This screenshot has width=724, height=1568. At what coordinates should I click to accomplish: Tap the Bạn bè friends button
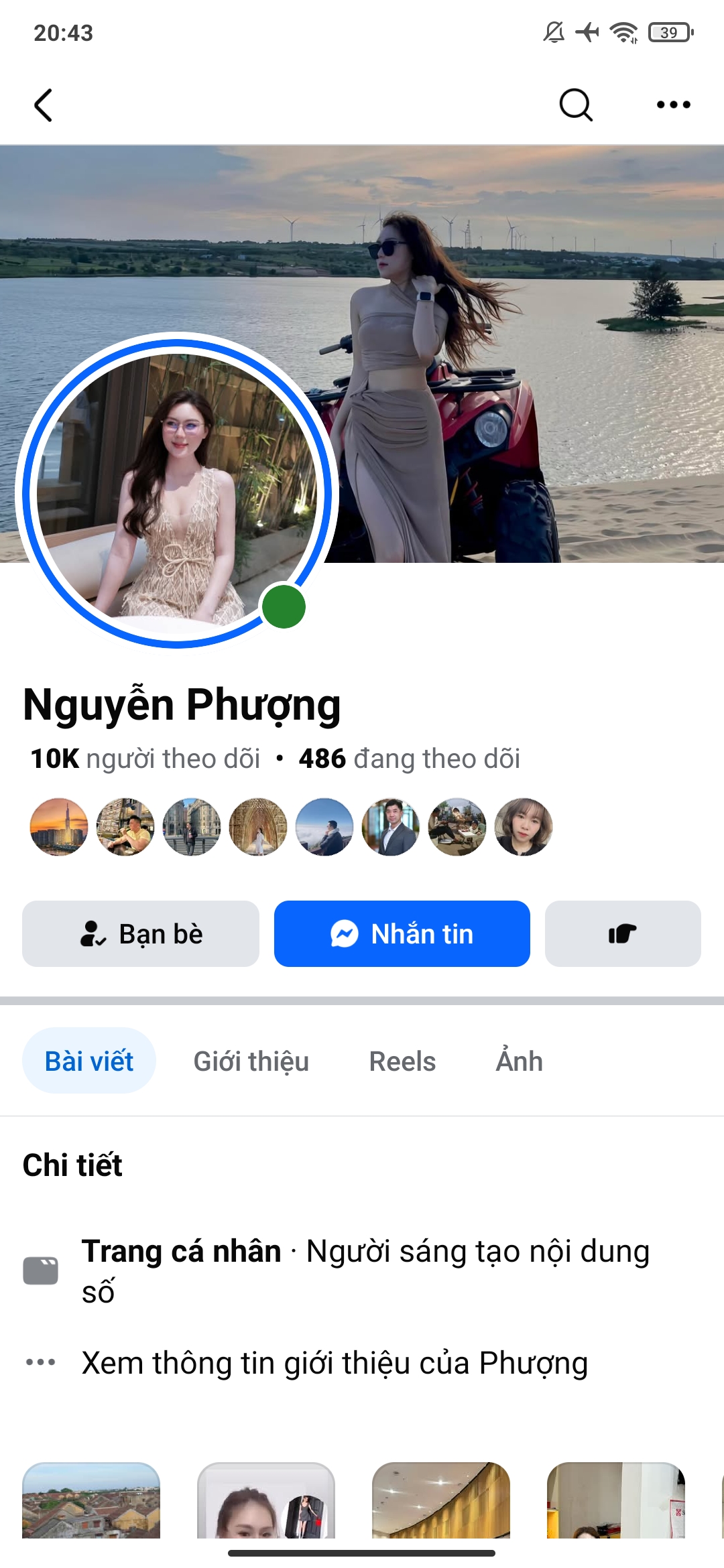pyautogui.click(x=141, y=933)
